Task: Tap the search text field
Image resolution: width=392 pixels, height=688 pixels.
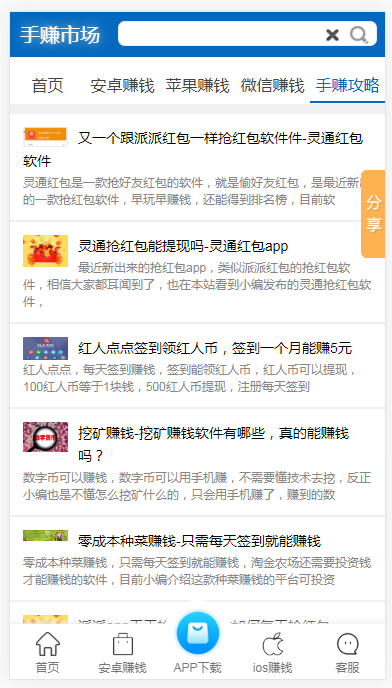Action: point(219,34)
